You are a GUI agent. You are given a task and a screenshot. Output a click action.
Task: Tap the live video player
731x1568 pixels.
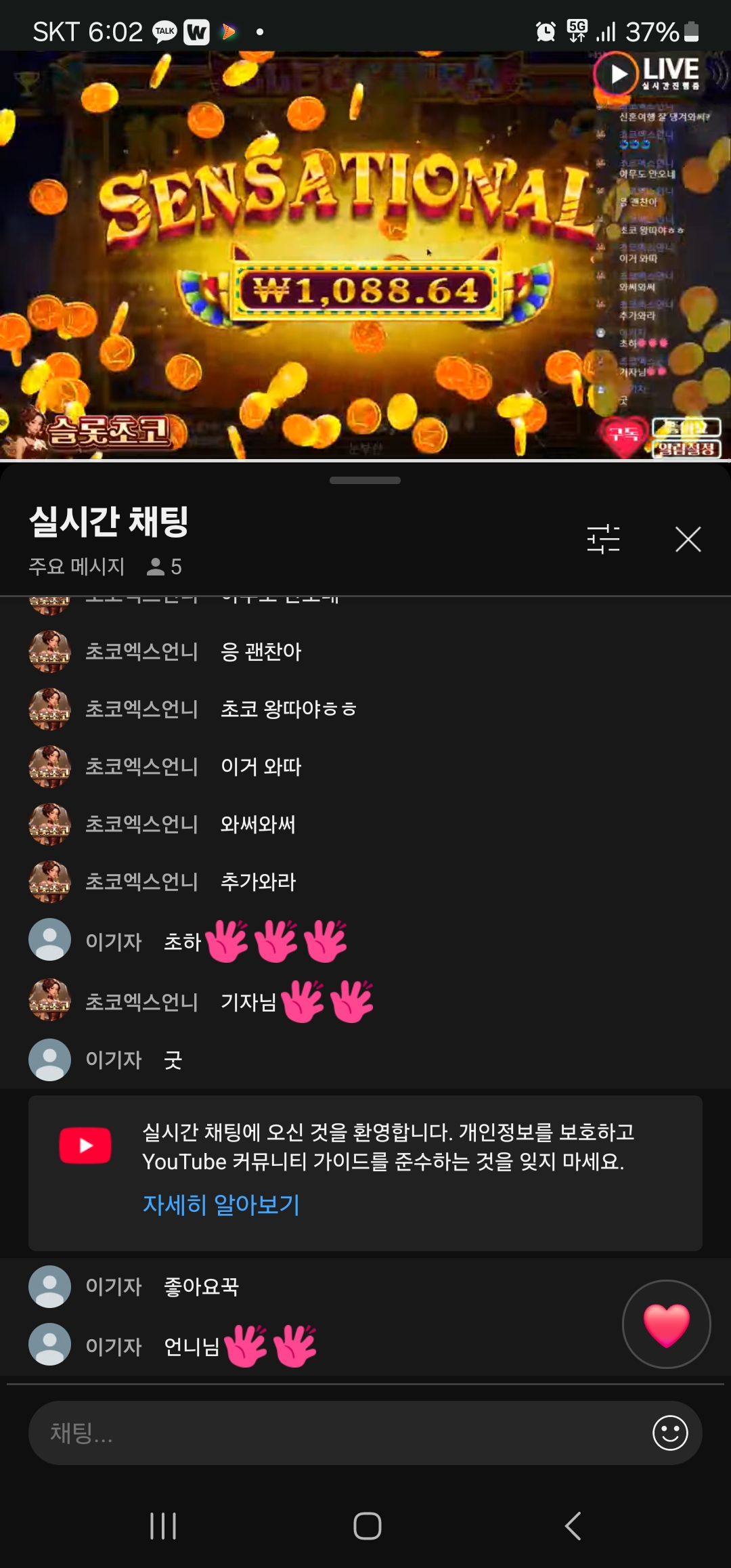pyautogui.click(x=365, y=255)
